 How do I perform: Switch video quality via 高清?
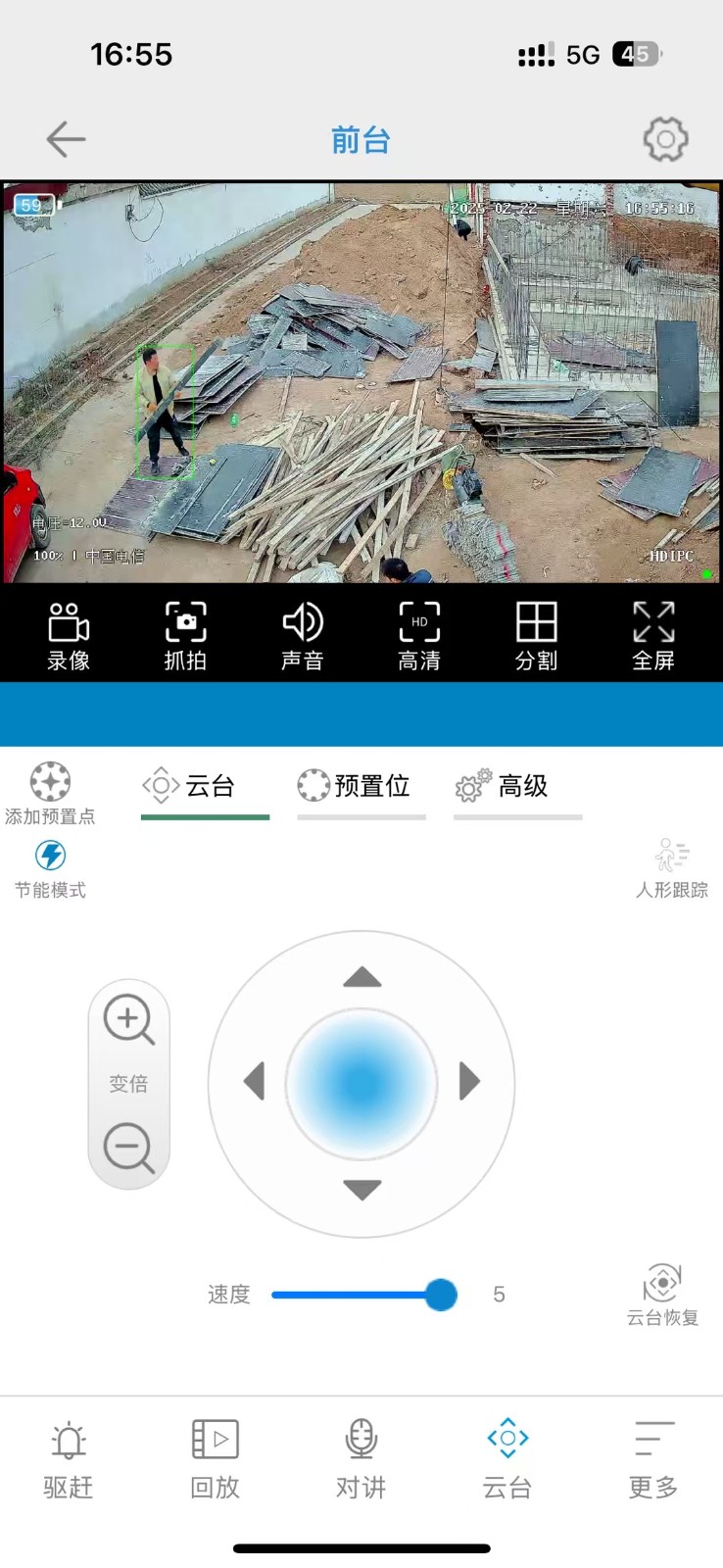tap(419, 635)
